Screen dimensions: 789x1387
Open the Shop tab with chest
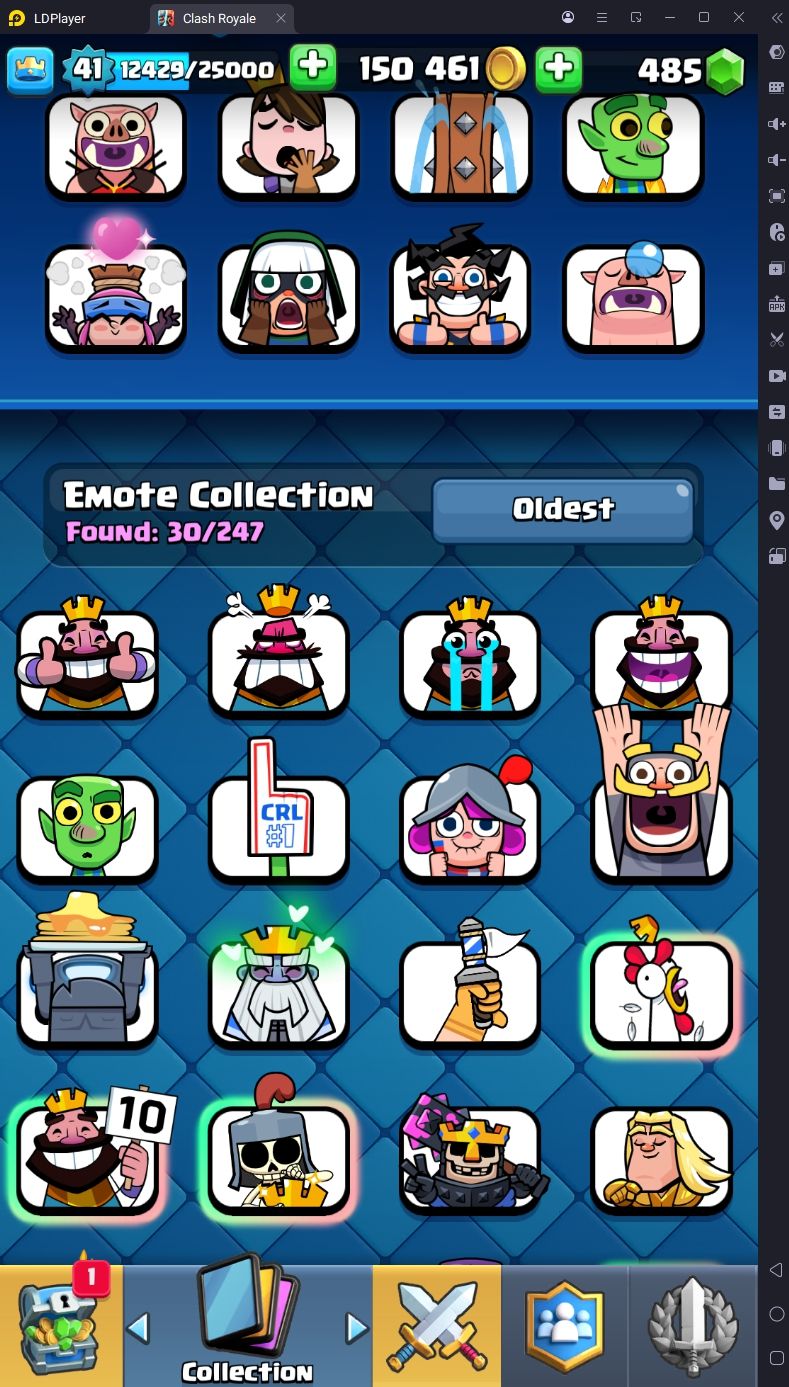point(60,1325)
